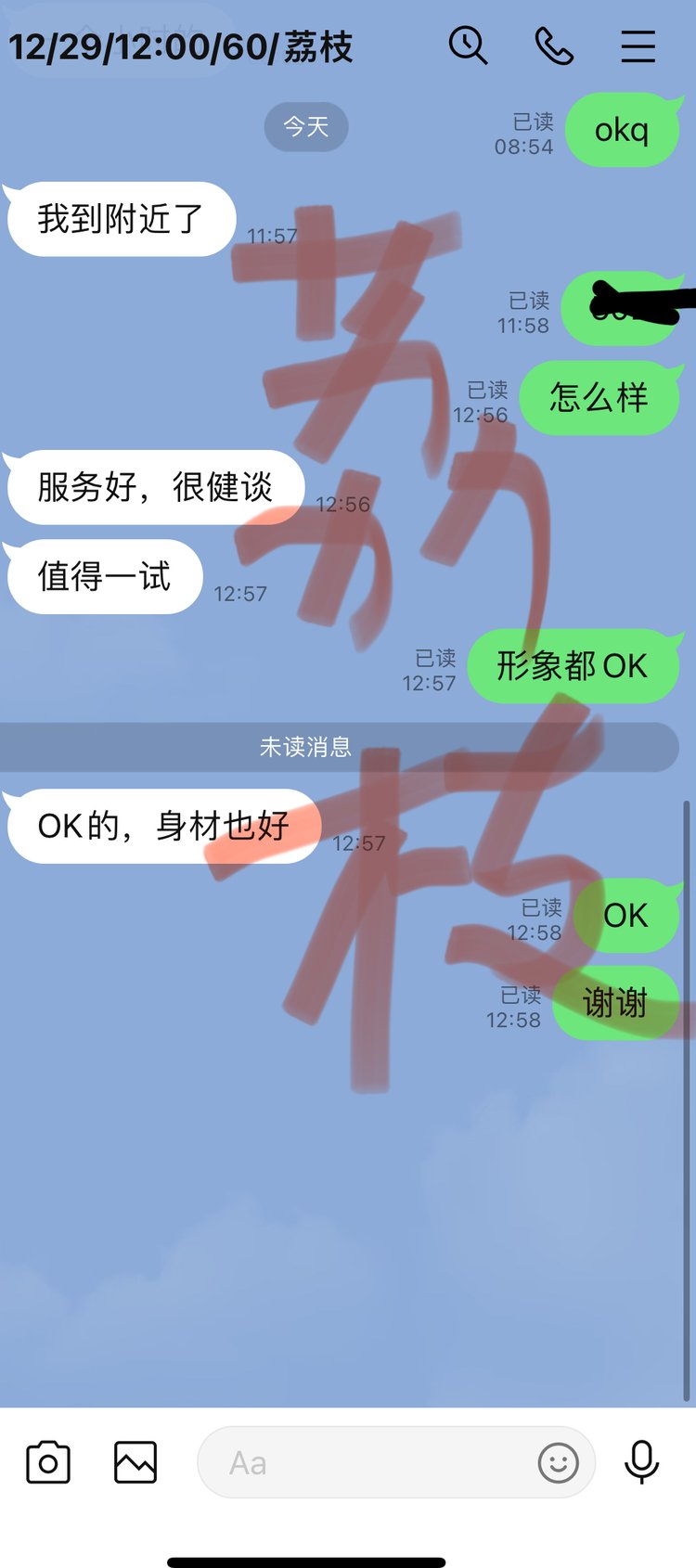Open the emoji and sticker picker

pyautogui.click(x=559, y=1463)
